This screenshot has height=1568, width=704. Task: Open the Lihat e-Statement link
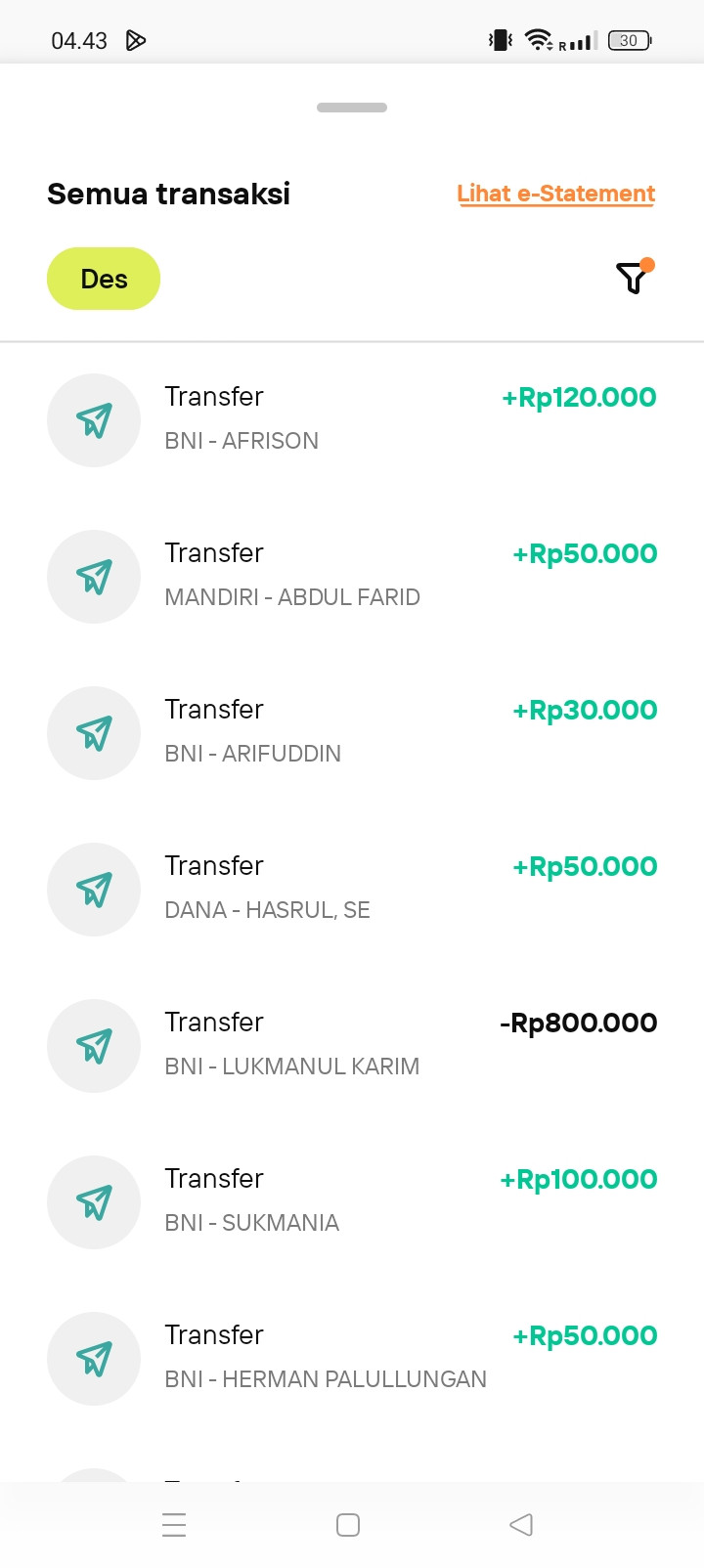click(555, 194)
